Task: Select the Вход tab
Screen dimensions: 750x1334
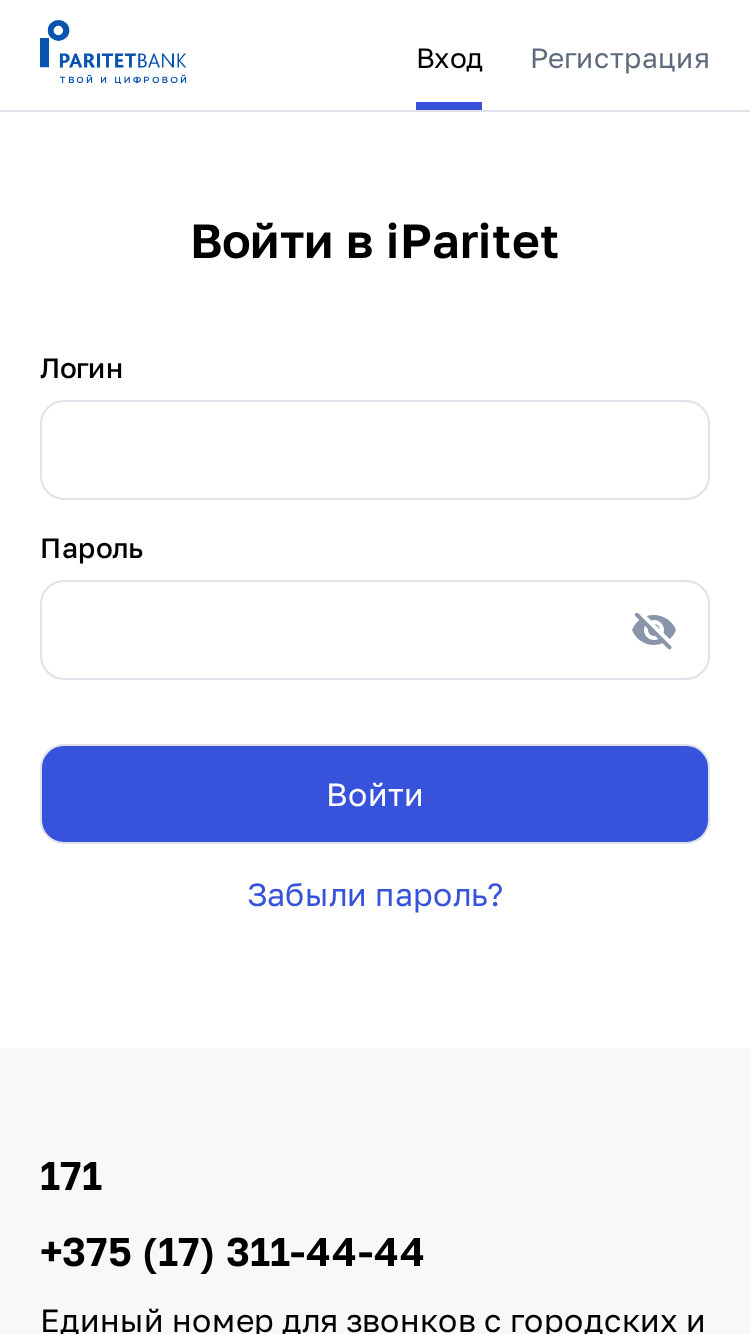Action: (x=449, y=59)
